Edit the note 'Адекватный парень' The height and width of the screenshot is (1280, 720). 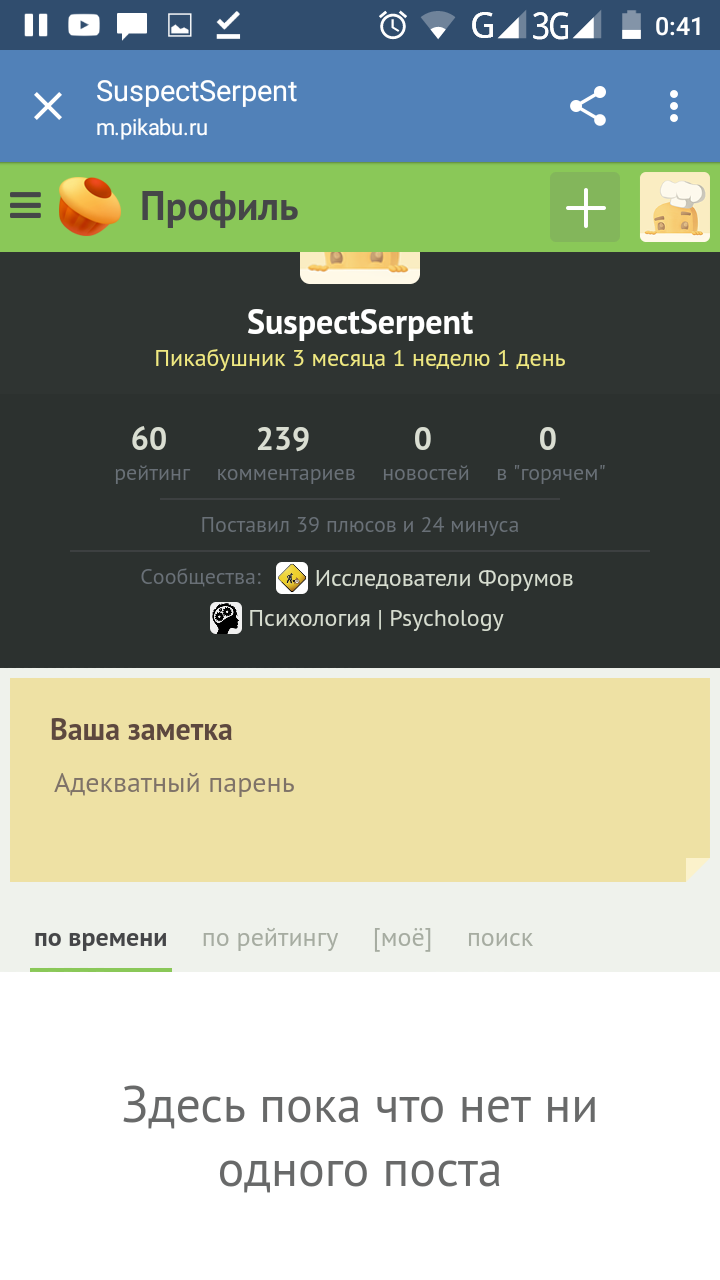174,783
